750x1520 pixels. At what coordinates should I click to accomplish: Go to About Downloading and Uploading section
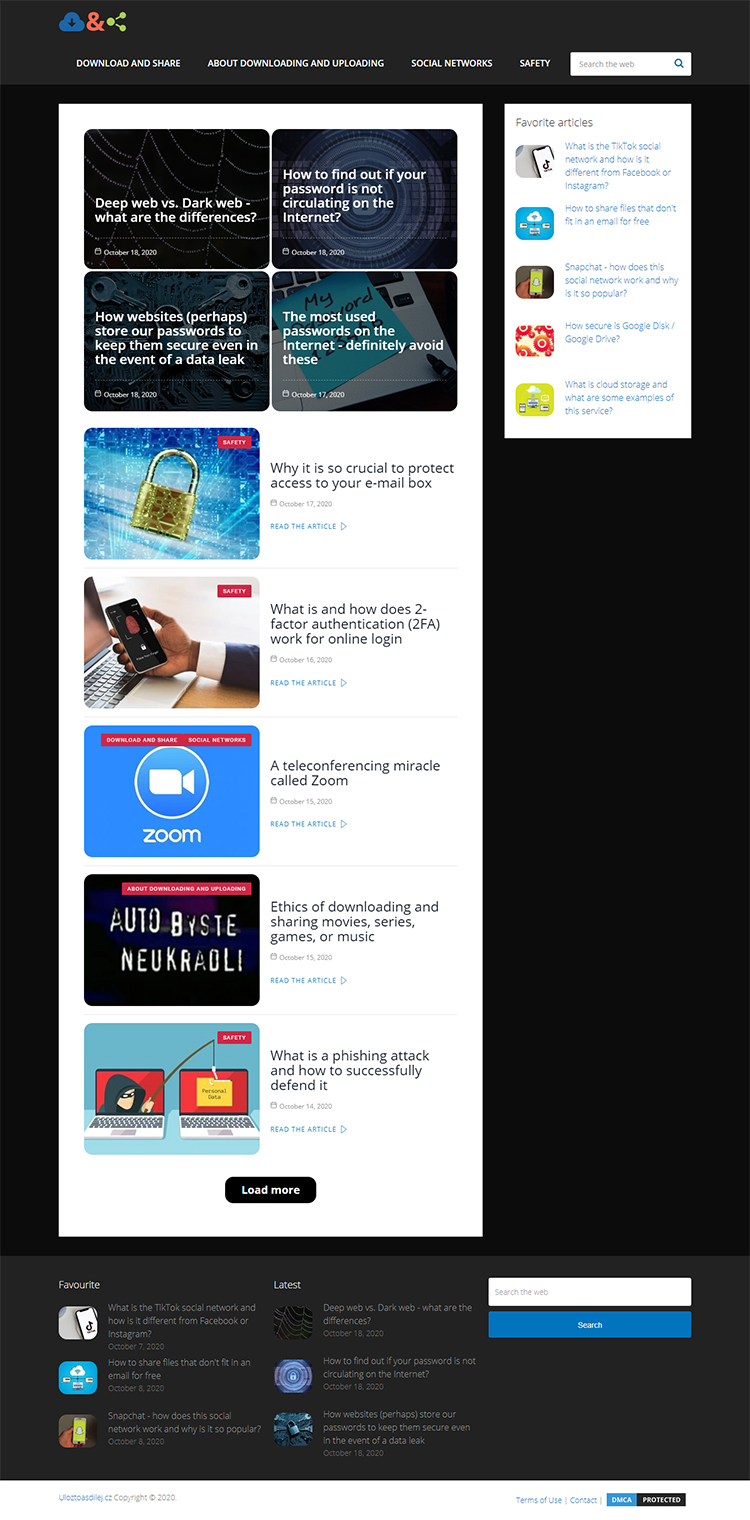pos(295,63)
